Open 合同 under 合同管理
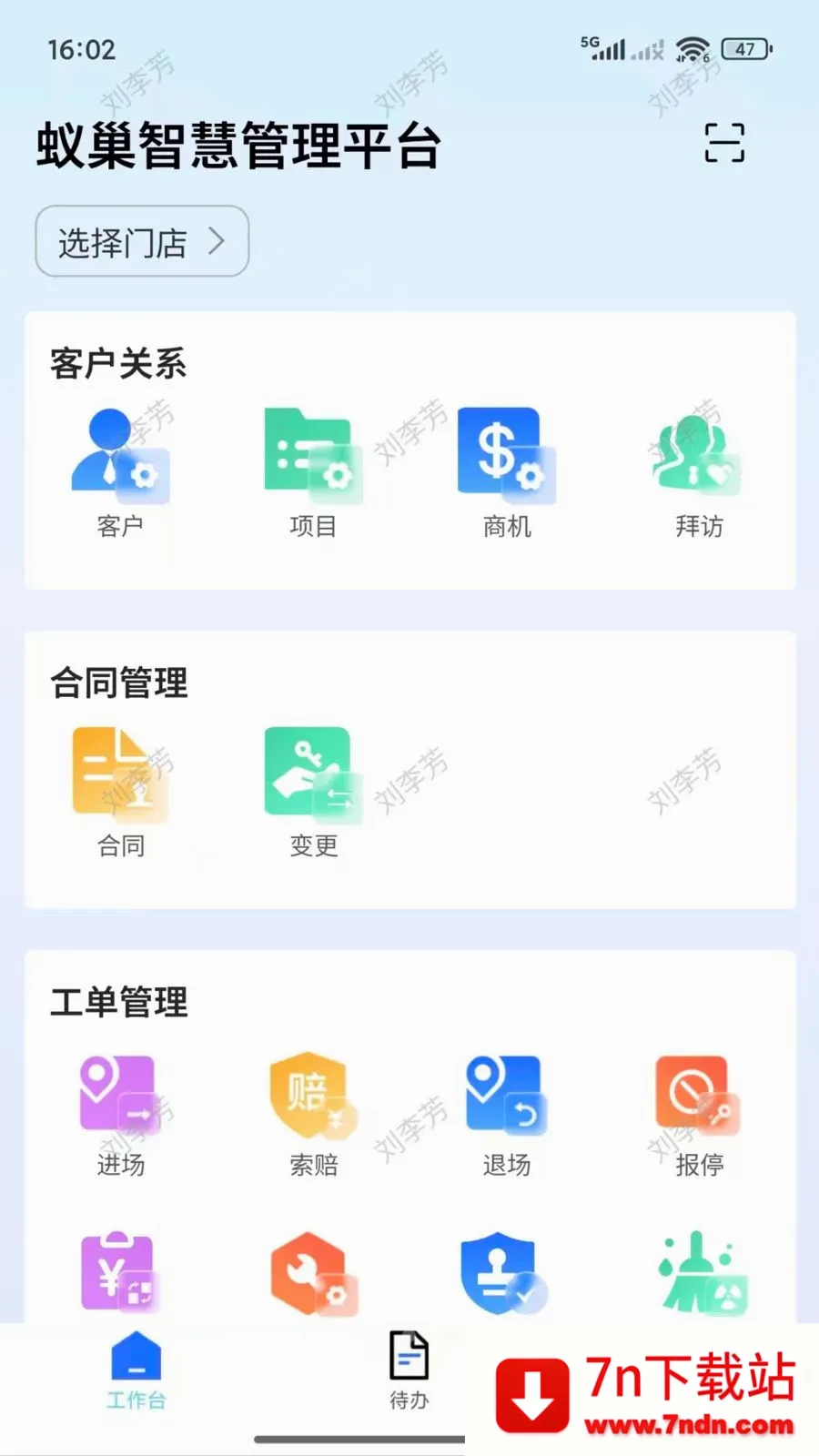Viewport: 819px width, 1456px height. click(x=120, y=793)
